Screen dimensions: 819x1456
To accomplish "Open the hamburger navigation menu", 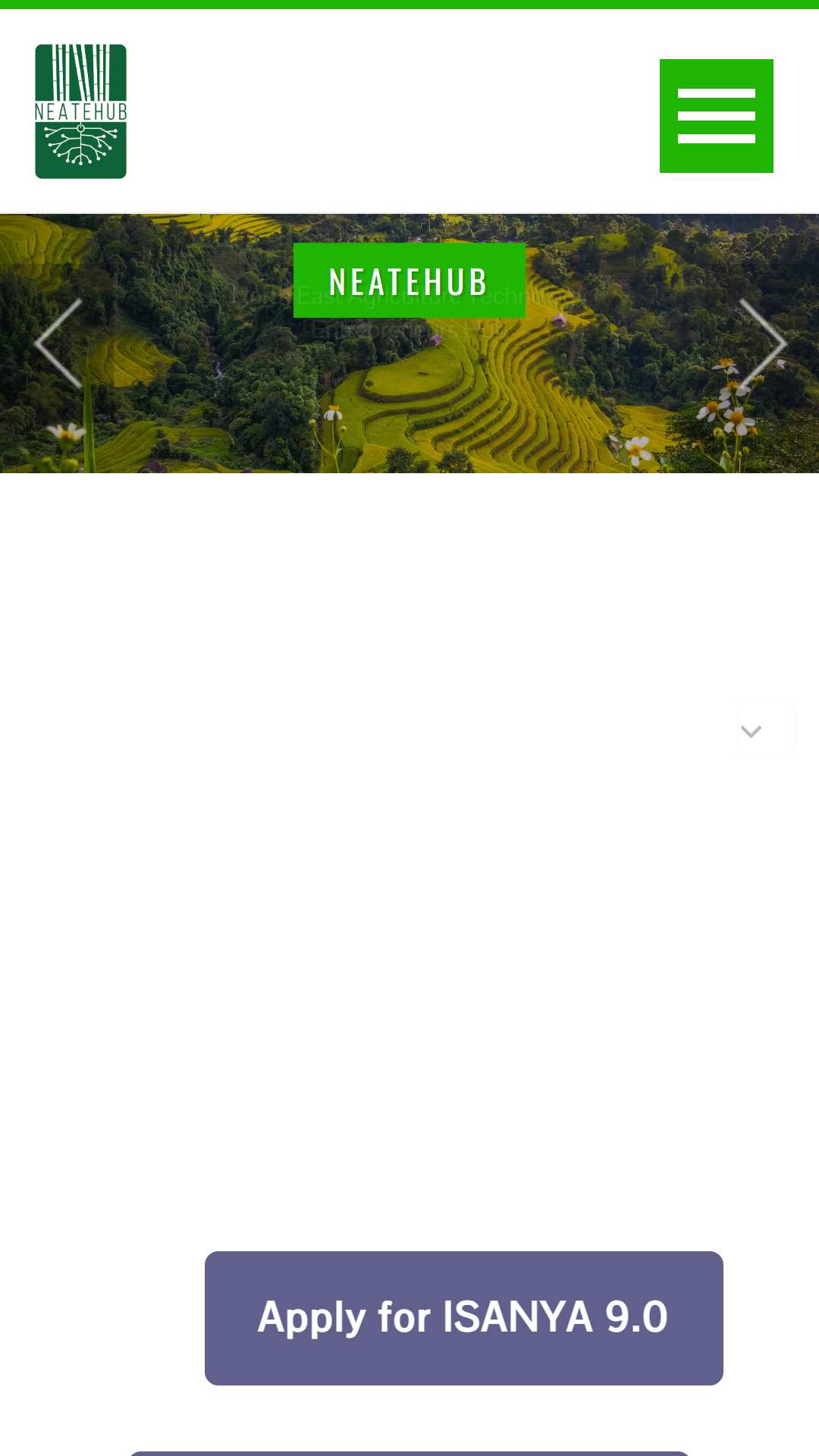I will pyautogui.click(x=716, y=116).
